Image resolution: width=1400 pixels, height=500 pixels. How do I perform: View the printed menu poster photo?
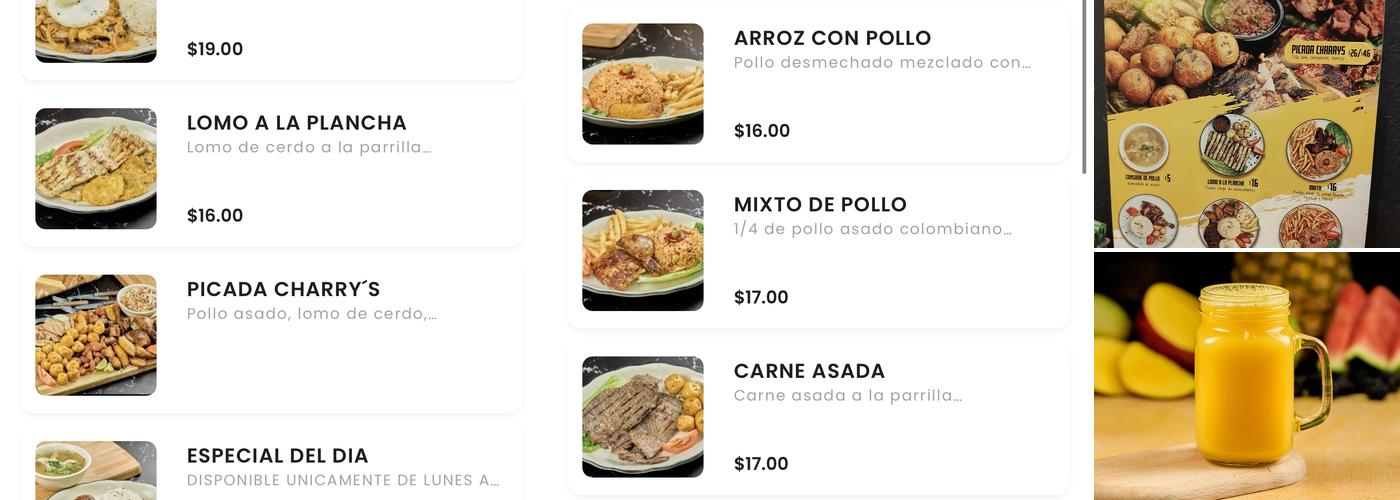point(1247,123)
